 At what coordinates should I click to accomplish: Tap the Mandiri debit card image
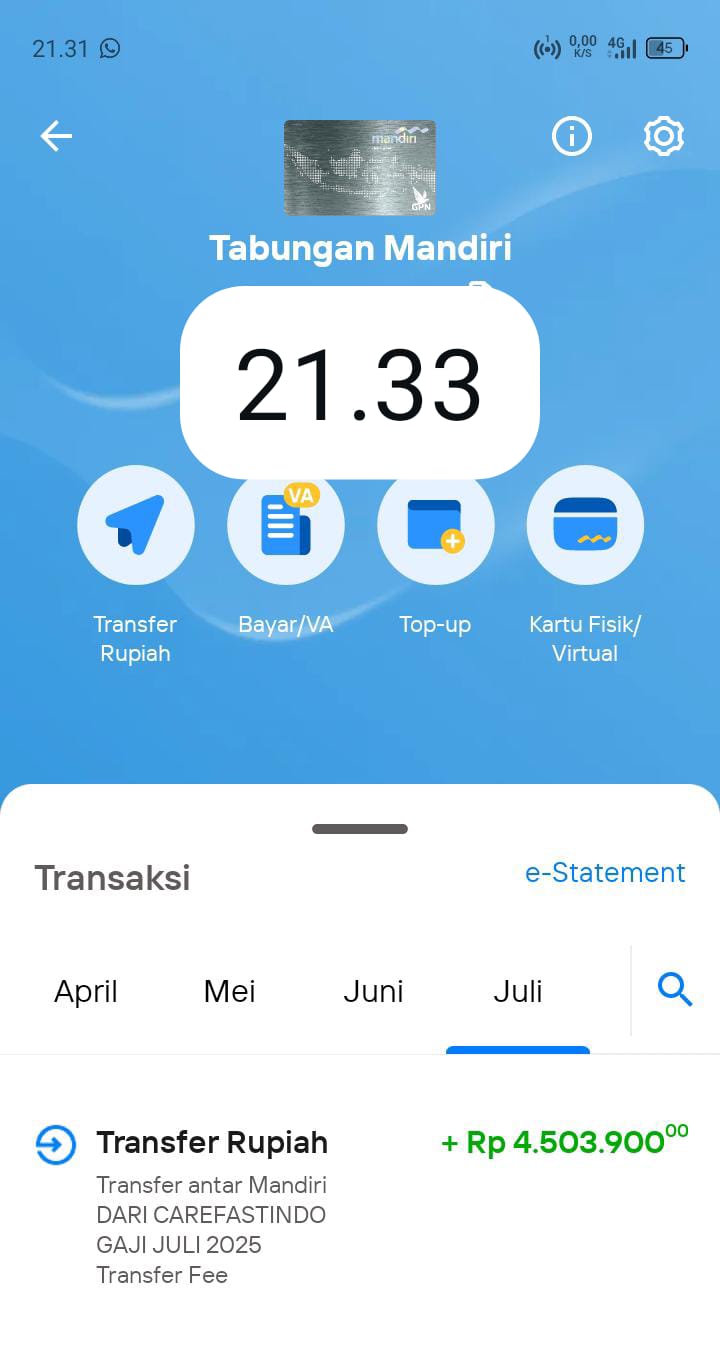tap(360, 167)
